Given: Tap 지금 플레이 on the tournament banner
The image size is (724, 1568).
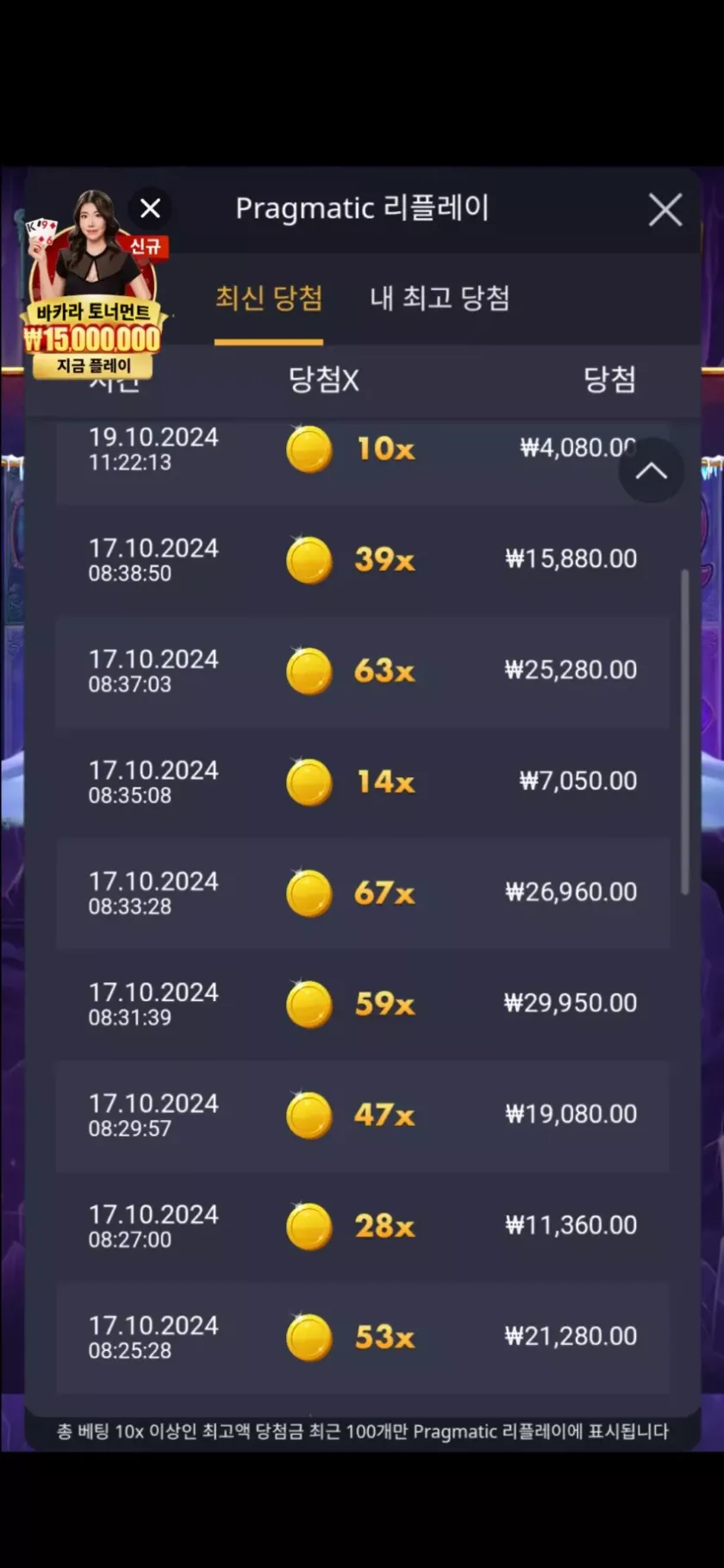Looking at the screenshot, I should tap(93, 365).
